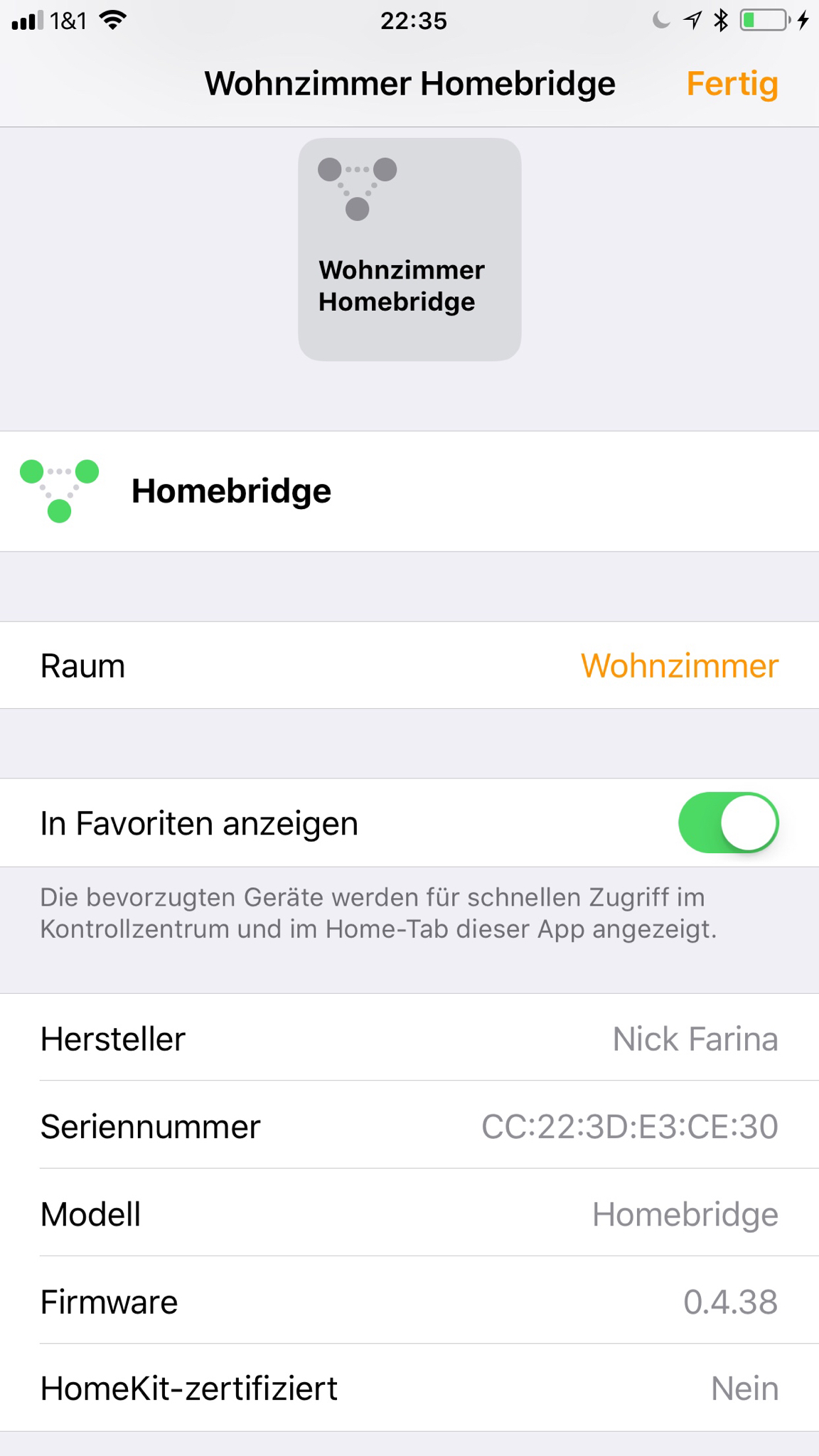Tap Fertig to finish editing
Image resolution: width=819 pixels, height=1456 pixels.
[732, 84]
